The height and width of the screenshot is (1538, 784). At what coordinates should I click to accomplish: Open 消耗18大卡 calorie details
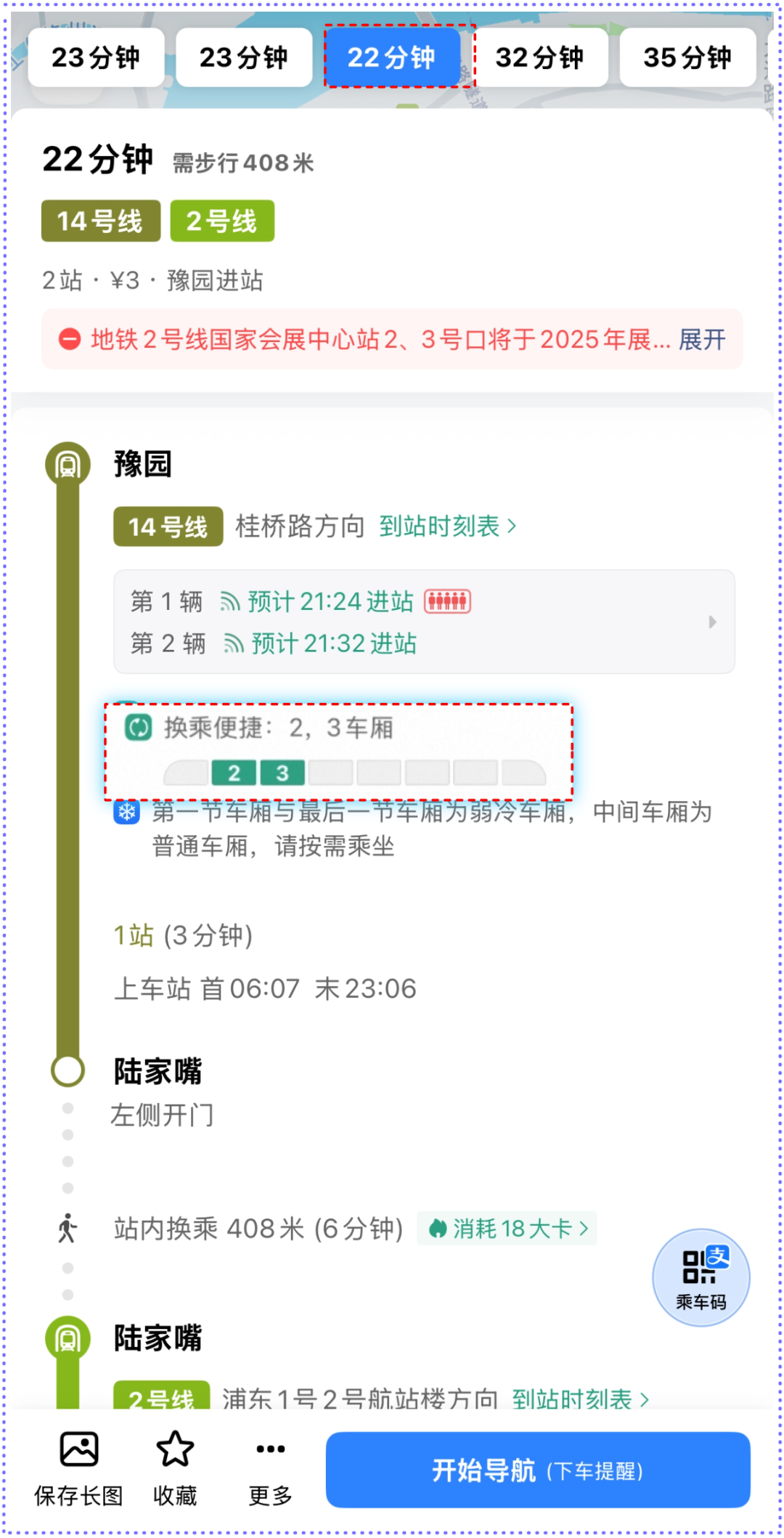pyautogui.click(x=507, y=1227)
